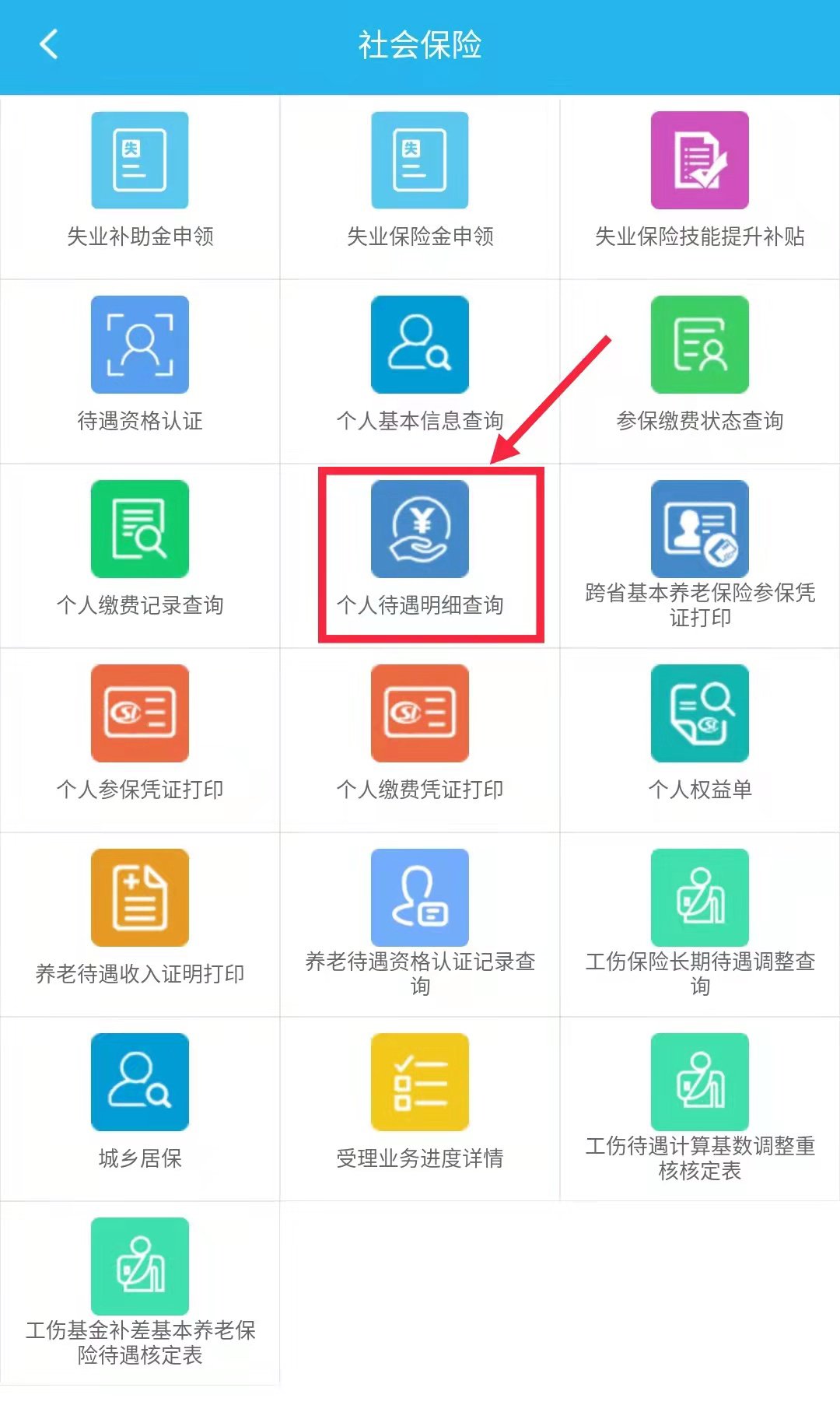Open 工伤待遇计算基数调整重核核定表

(x=699, y=1083)
